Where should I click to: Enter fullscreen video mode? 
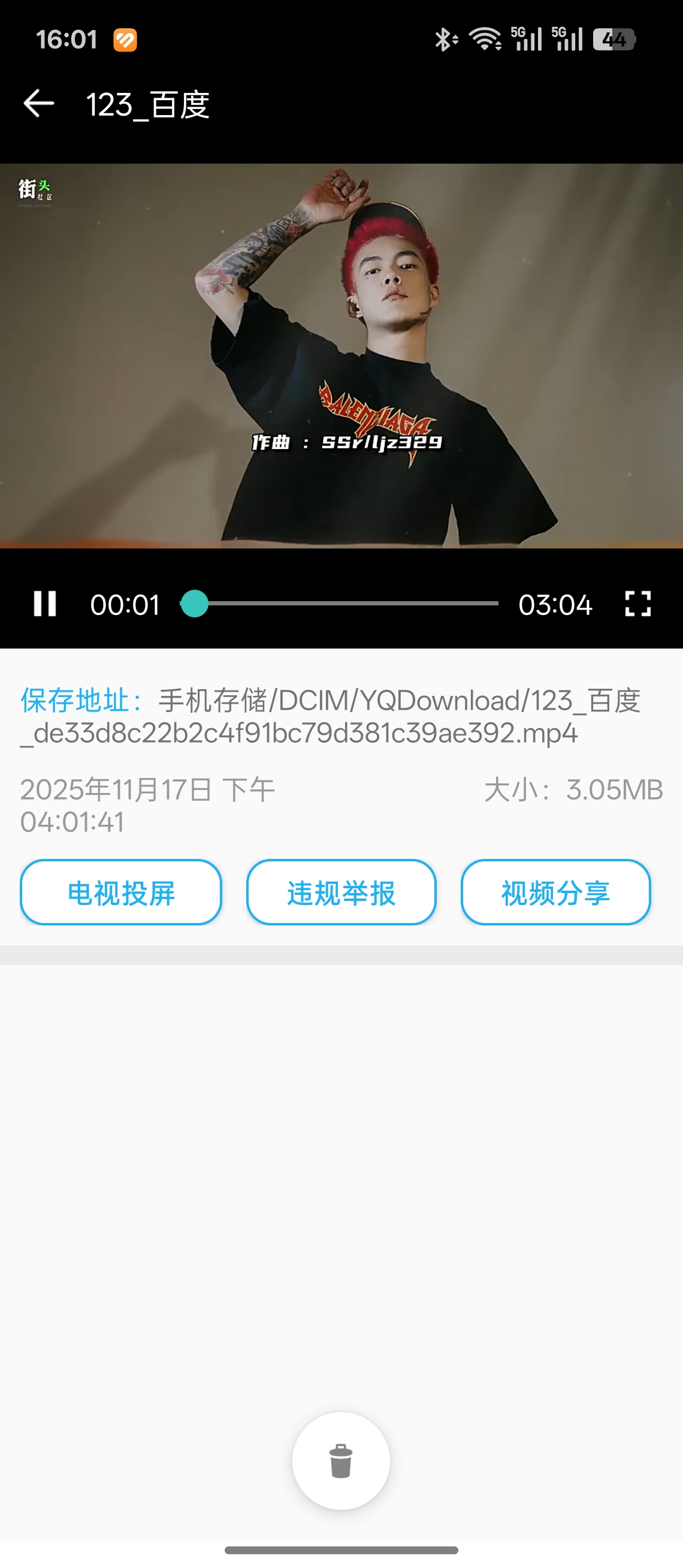pyautogui.click(x=637, y=604)
